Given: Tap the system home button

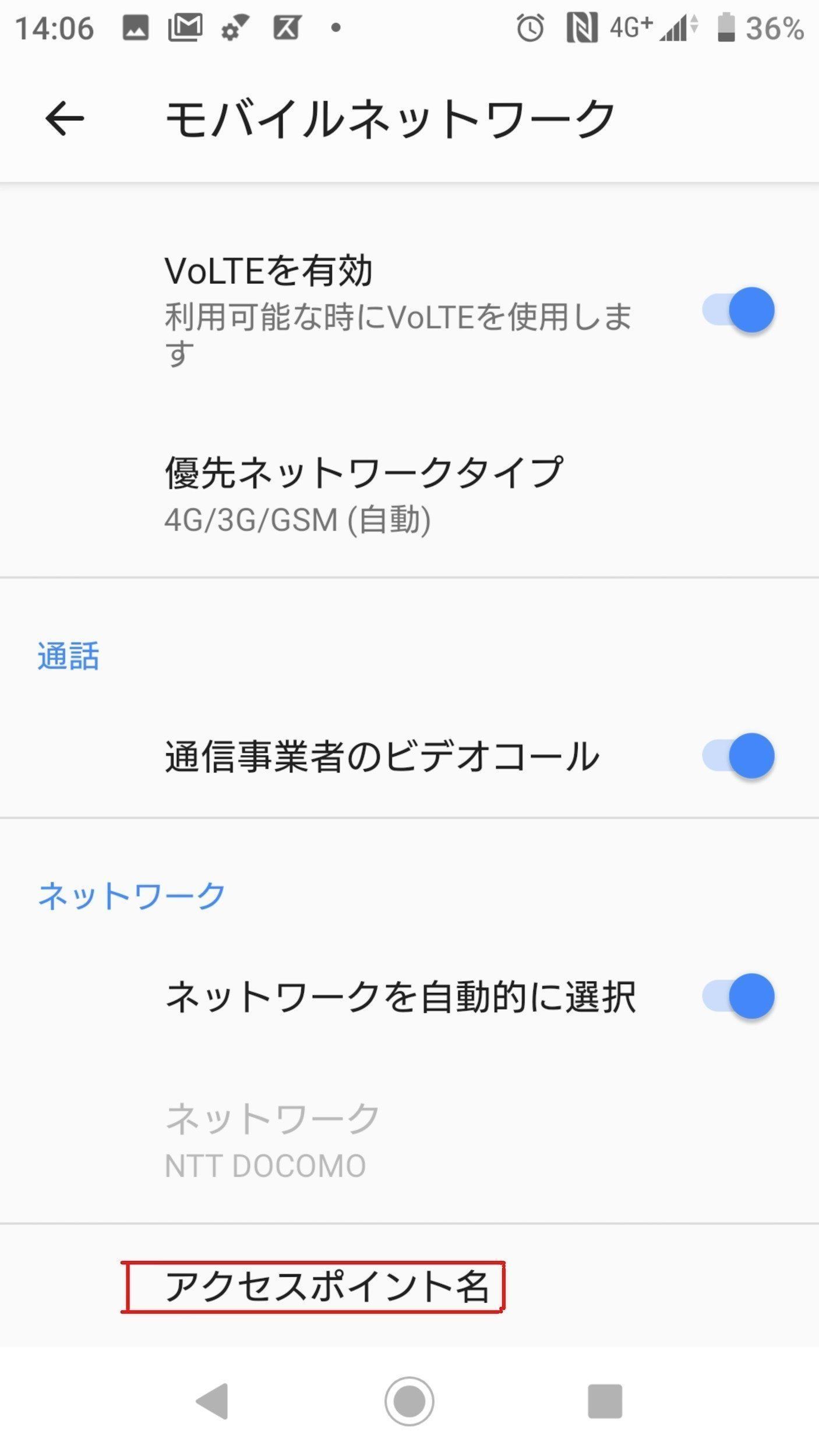Looking at the screenshot, I should pyautogui.click(x=409, y=1401).
